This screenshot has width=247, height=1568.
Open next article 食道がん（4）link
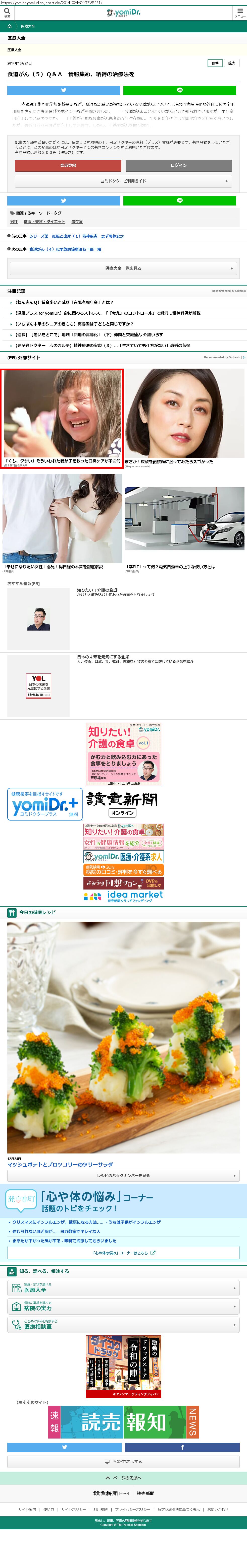(x=65, y=249)
